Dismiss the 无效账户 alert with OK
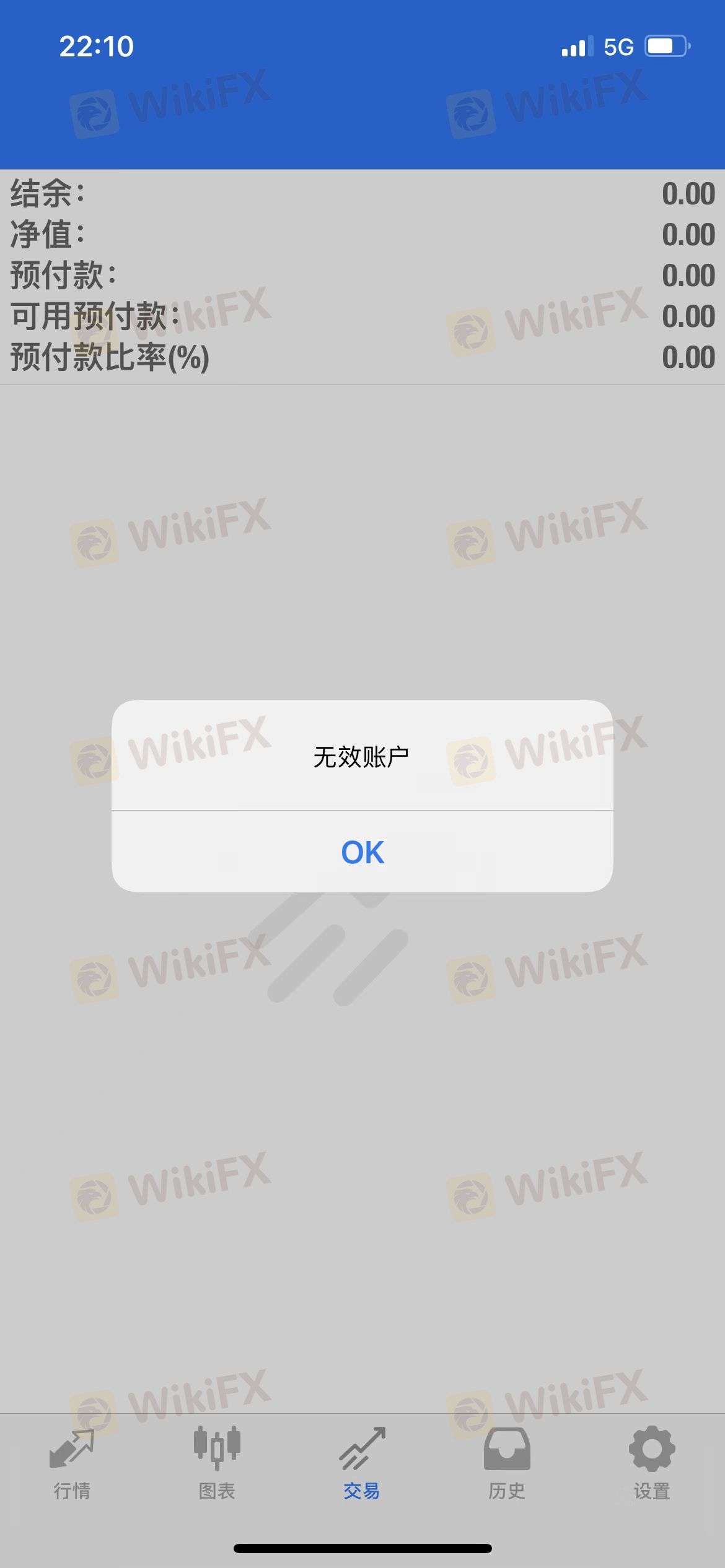The width and height of the screenshot is (725, 1568). tap(362, 852)
